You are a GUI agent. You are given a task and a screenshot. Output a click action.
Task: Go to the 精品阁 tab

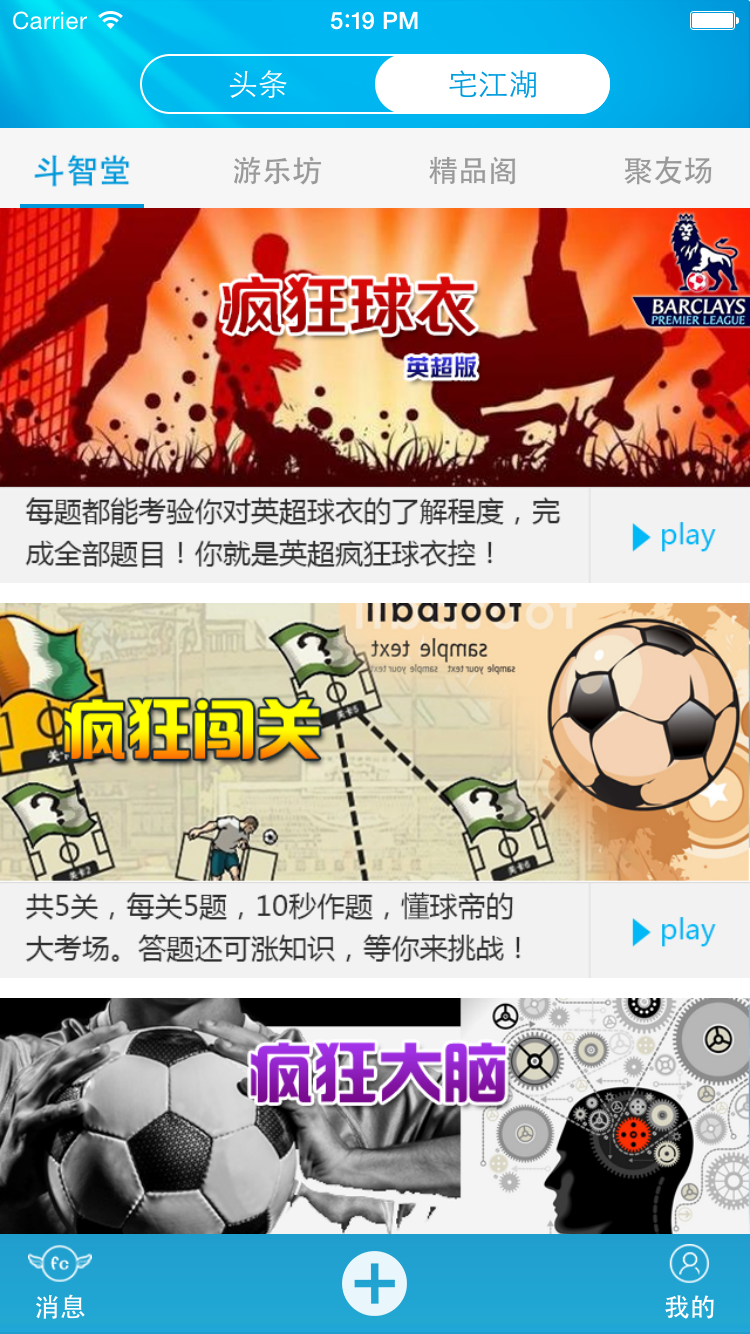[x=473, y=171]
